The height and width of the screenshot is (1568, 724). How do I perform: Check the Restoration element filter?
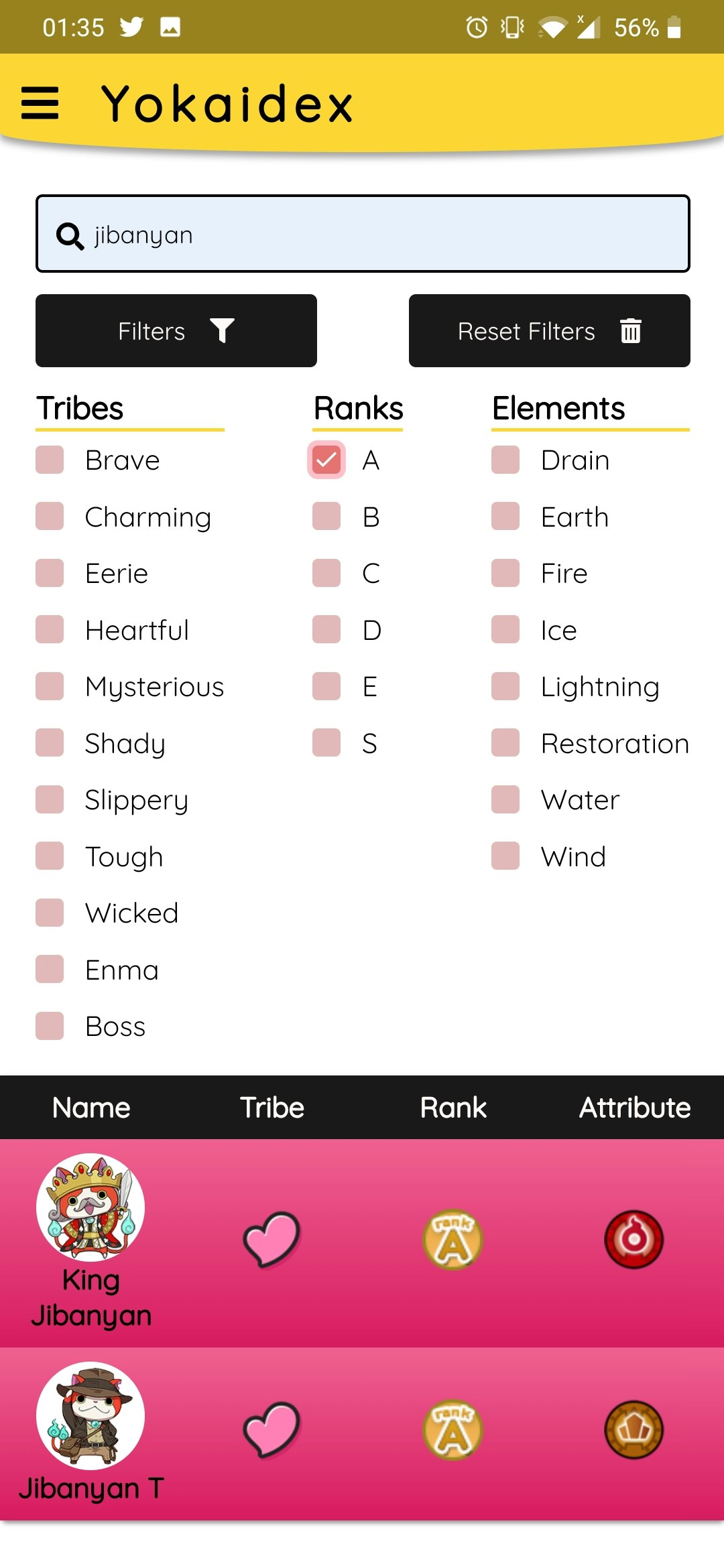pyautogui.click(x=505, y=743)
